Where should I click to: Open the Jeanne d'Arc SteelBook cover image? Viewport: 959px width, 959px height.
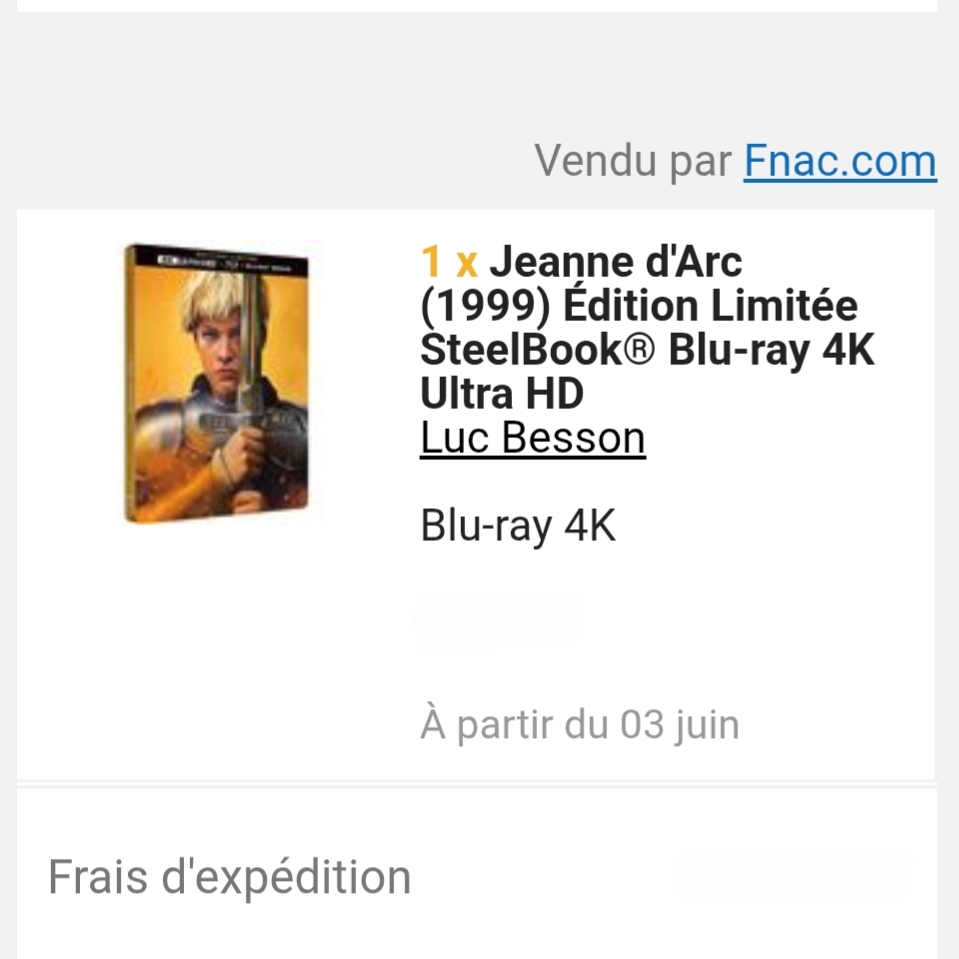coord(217,382)
